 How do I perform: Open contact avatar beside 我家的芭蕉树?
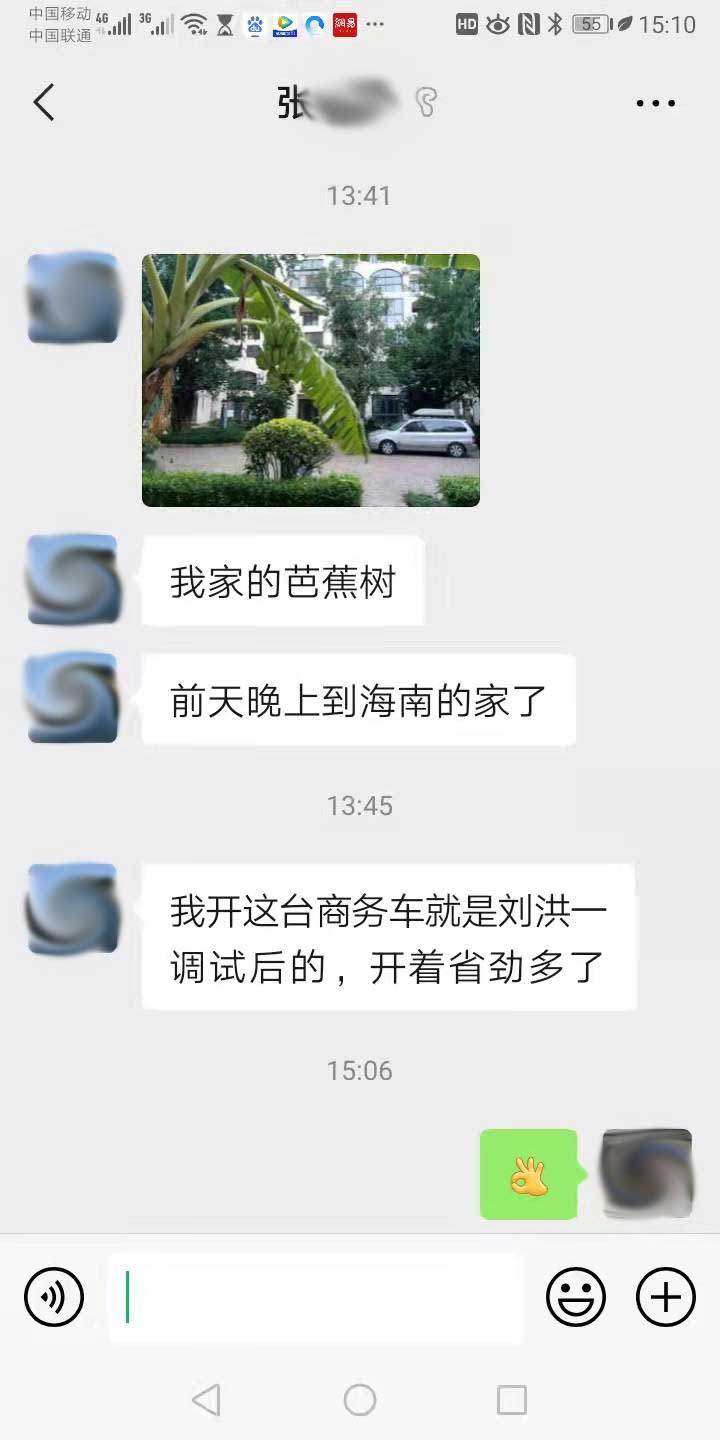72,580
